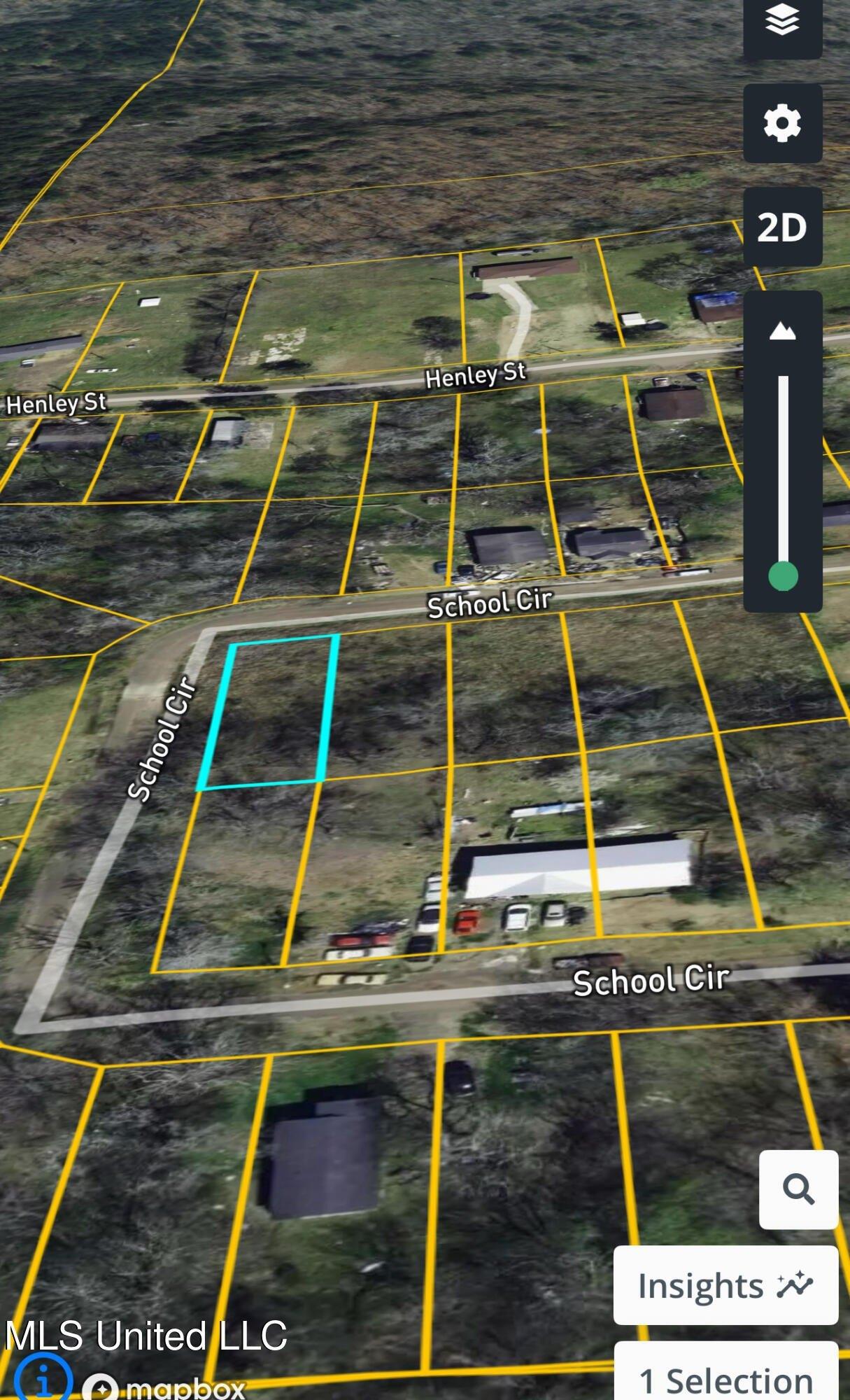Open map settings gear

click(782, 124)
